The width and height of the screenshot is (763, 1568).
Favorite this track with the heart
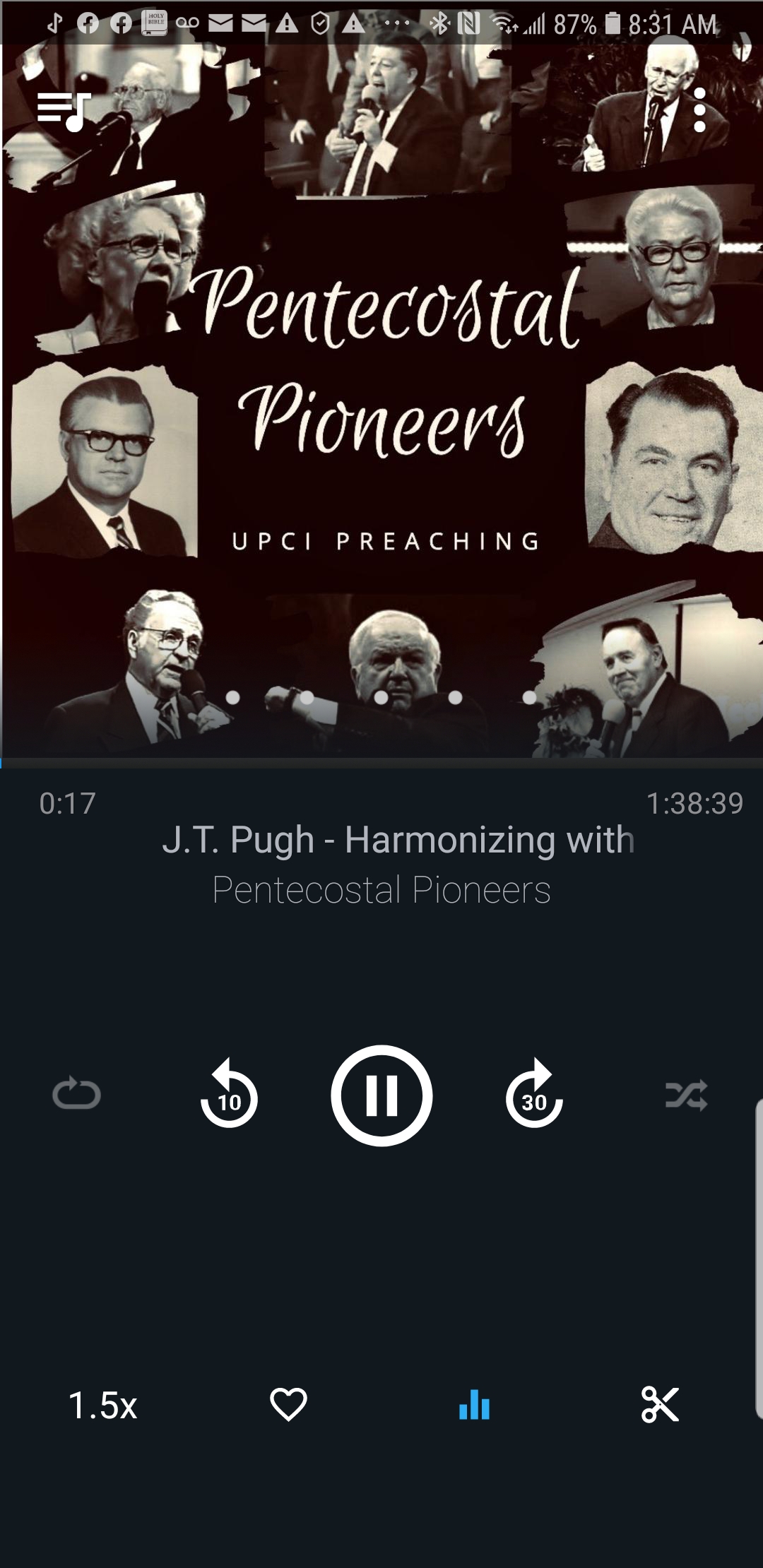[288, 1404]
